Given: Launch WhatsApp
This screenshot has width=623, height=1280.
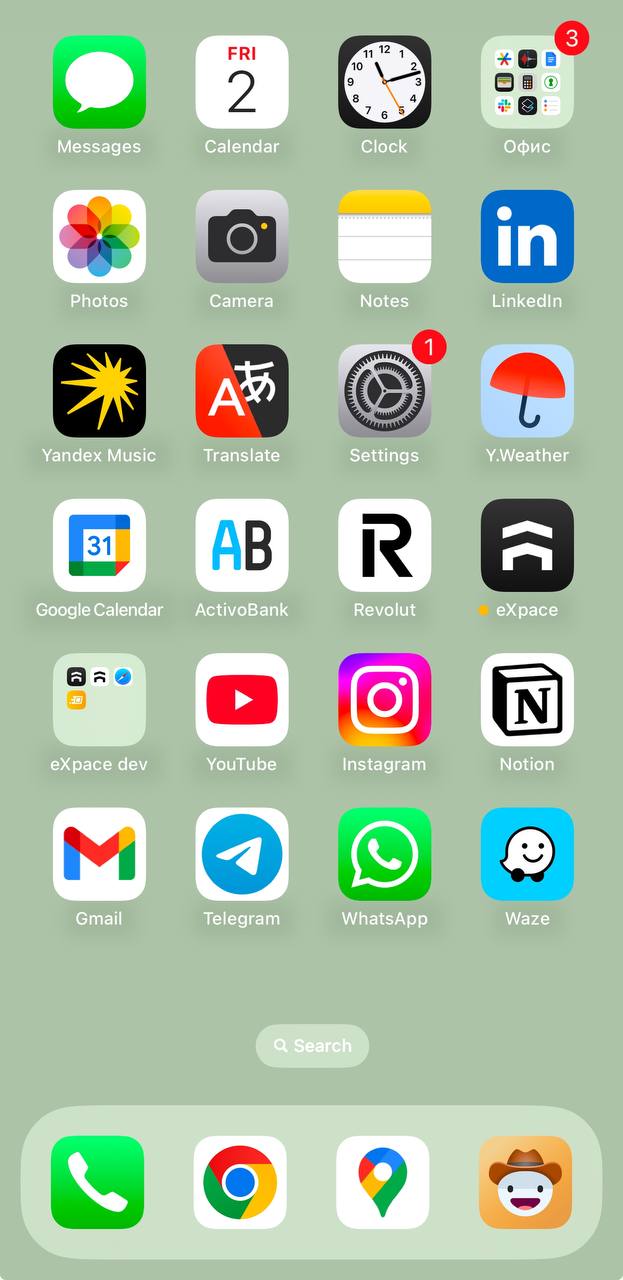Looking at the screenshot, I should click(384, 854).
